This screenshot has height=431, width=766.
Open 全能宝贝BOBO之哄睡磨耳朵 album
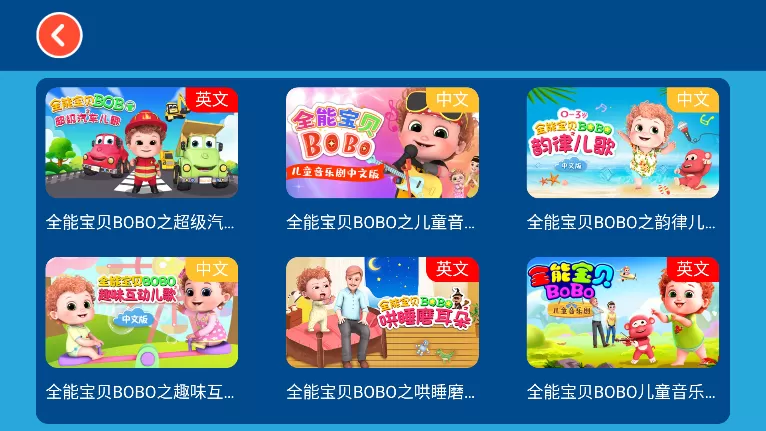[382, 313]
